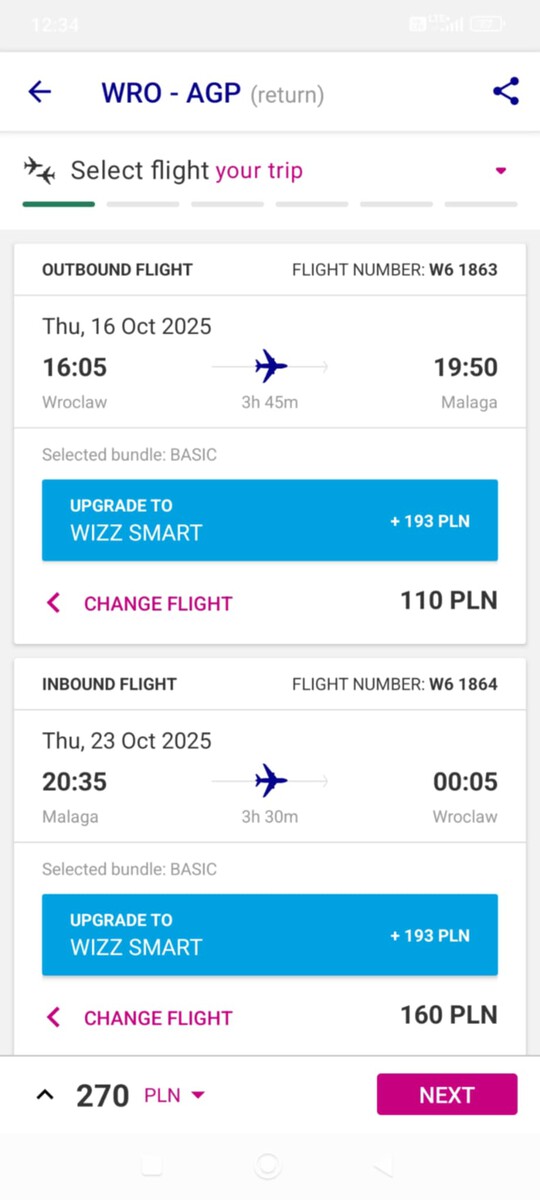Open the PLN currency selector
This screenshot has height=1200, width=540.
[175, 1095]
